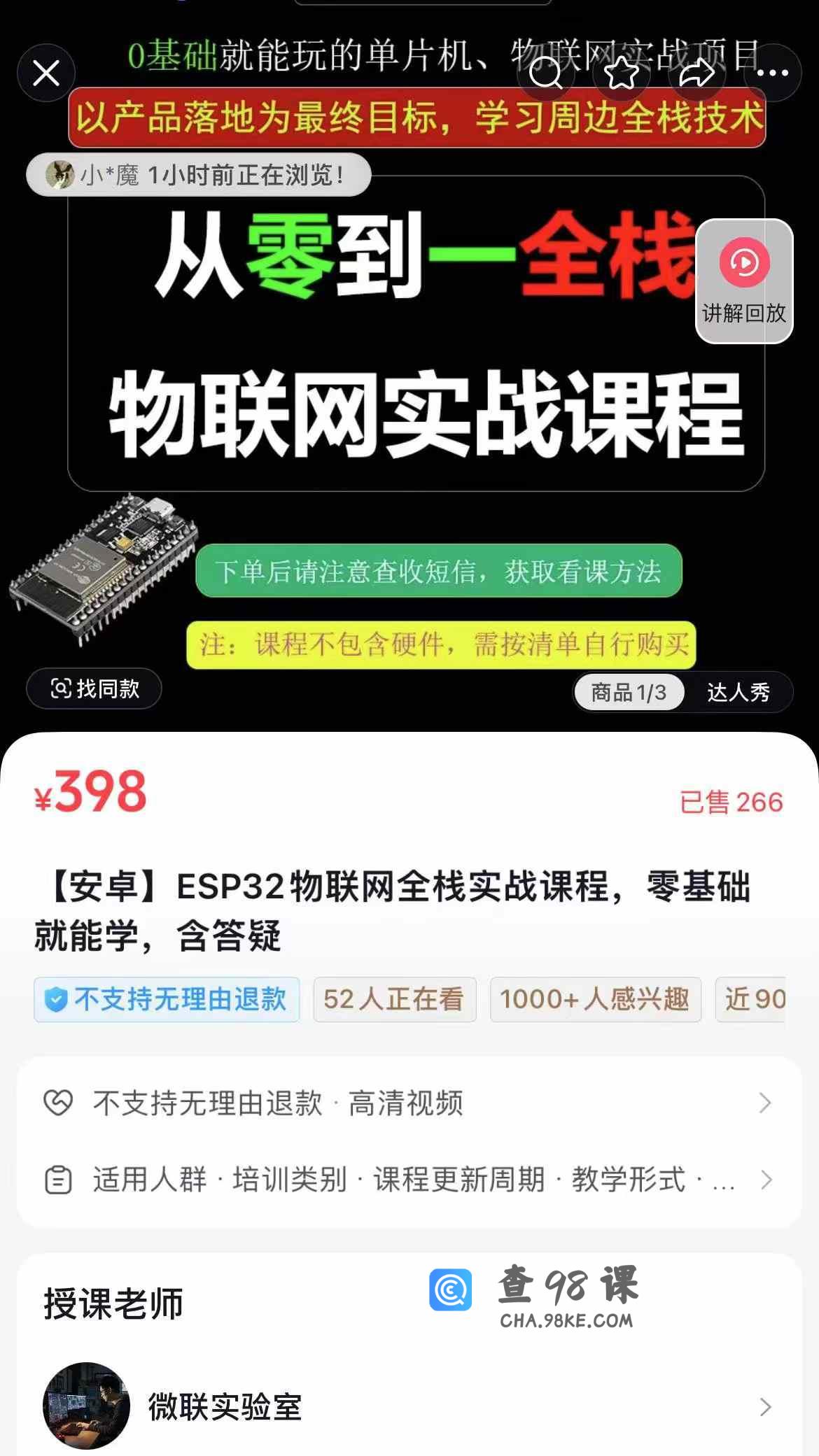Open the search magnifier icon
The height and width of the screenshot is (1456, 819).
click(545, 73)
